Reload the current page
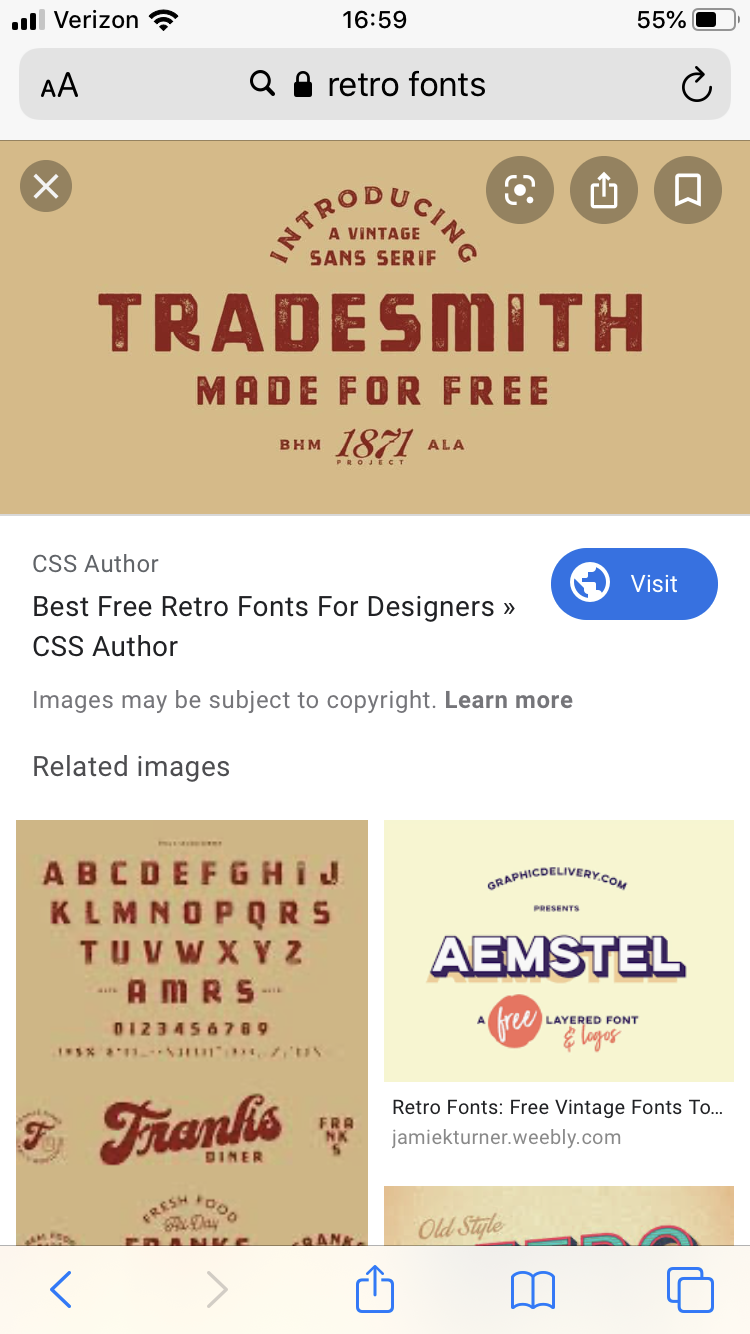 pyautogui.click(x=696, y=86)
